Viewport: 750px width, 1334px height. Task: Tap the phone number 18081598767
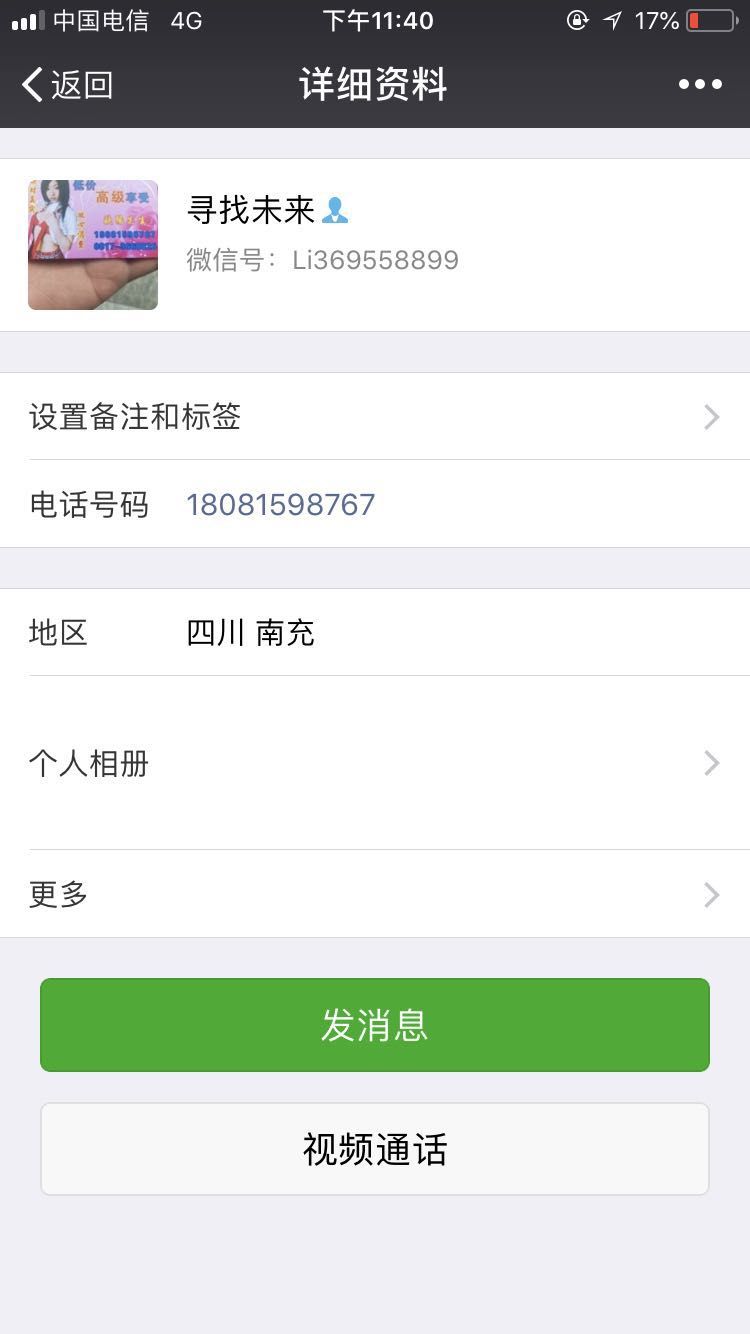[x=281, y=505]
